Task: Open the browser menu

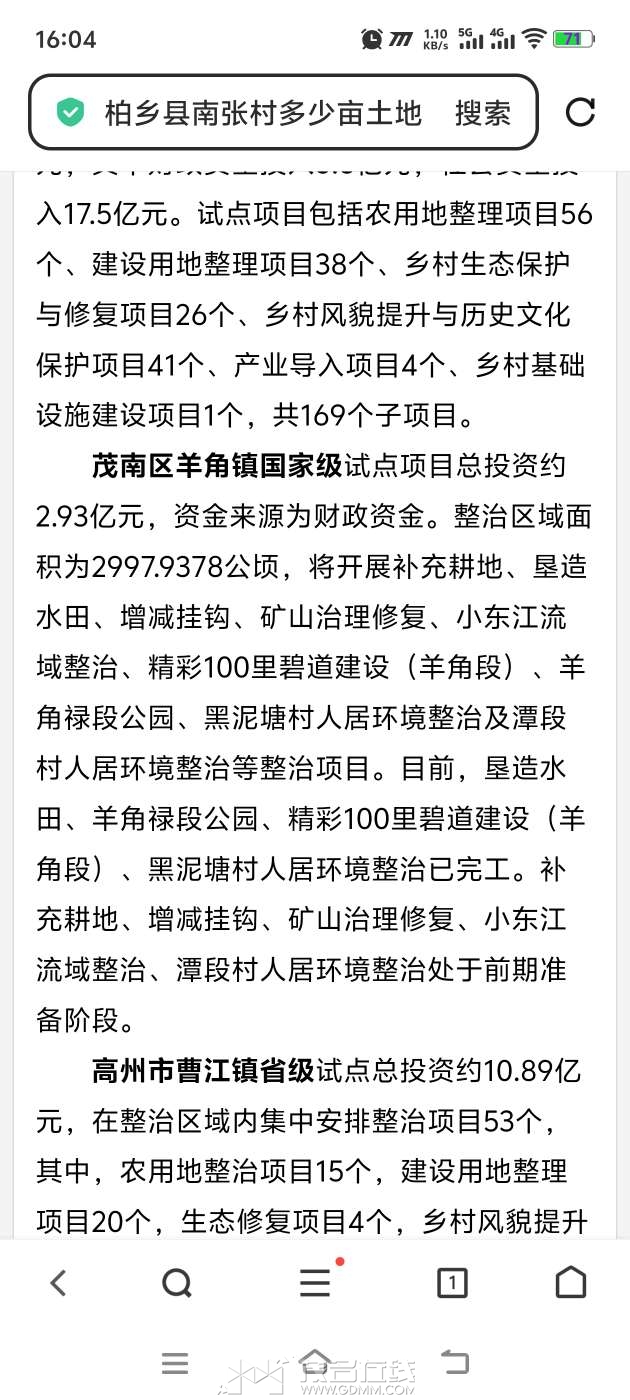Action: click(x=316, y=1282)
